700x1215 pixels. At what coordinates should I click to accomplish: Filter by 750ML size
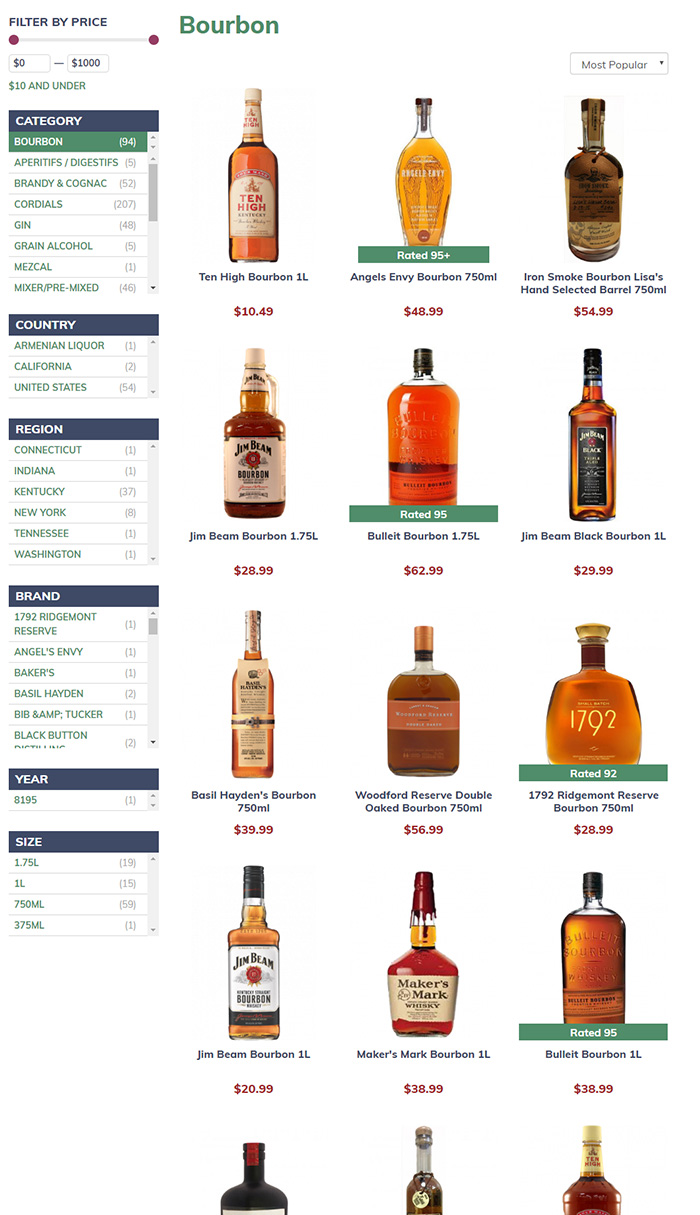pos(29,905)
